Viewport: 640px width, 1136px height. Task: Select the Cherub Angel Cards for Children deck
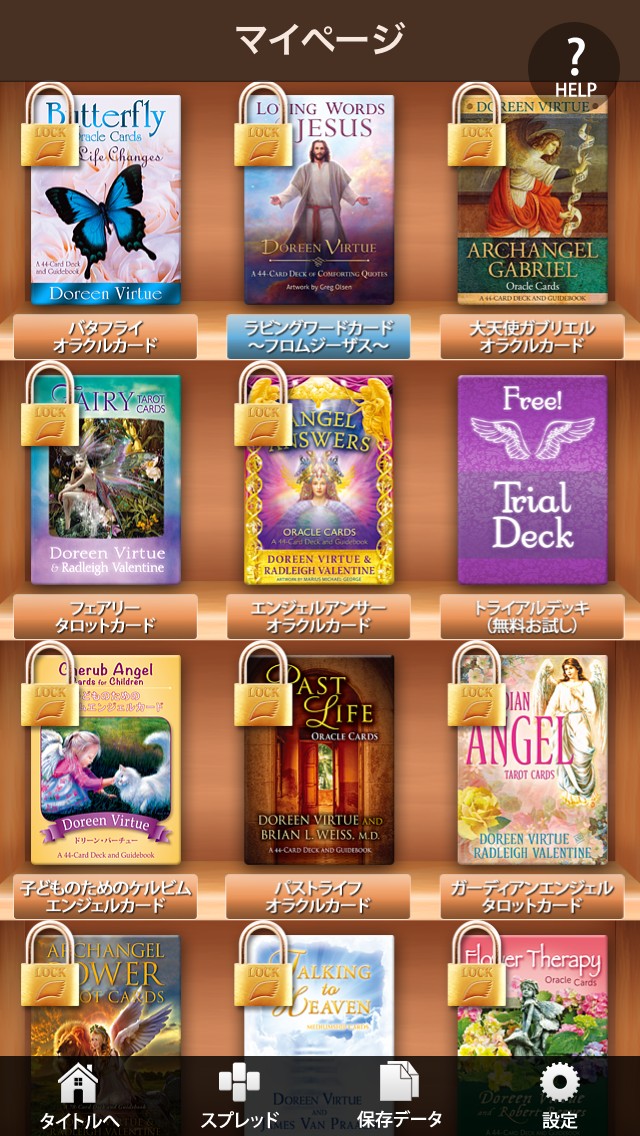pyautogui.click(x=106, y=759)
